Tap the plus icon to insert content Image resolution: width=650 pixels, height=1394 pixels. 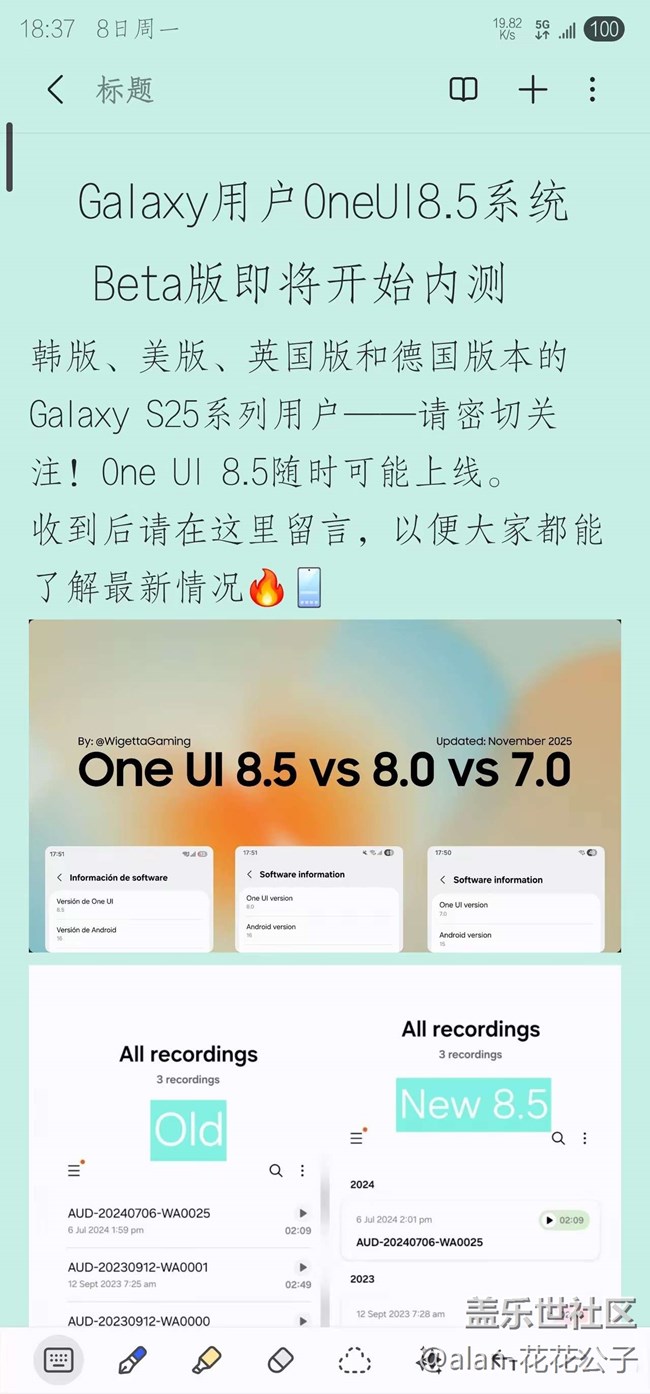[532, 90]
